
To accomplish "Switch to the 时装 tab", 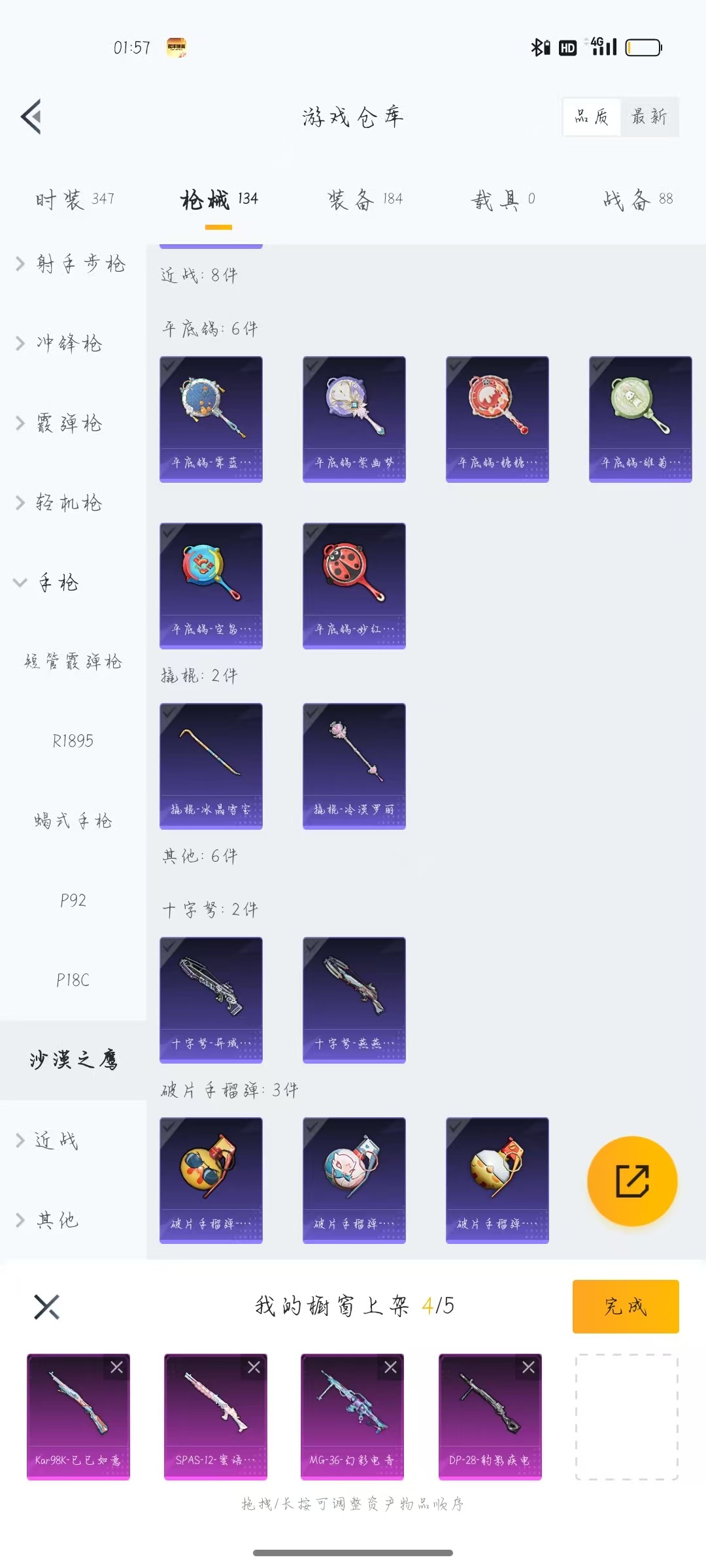I will tap(75, 199).
